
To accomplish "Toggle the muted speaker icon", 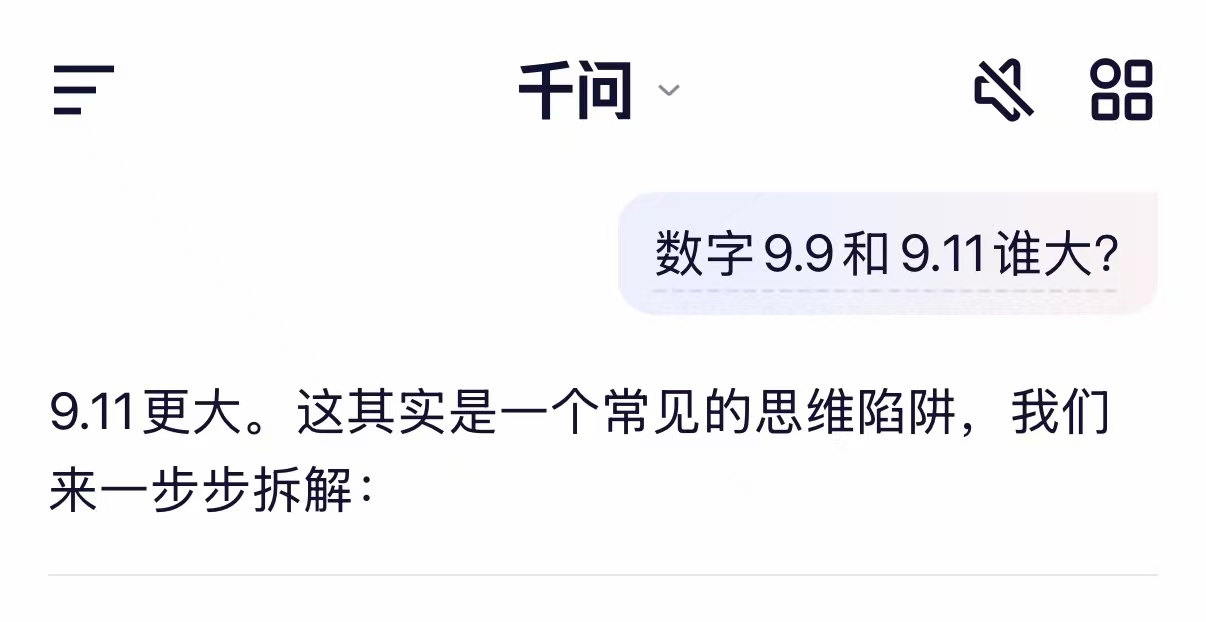I will (1003, 90).
